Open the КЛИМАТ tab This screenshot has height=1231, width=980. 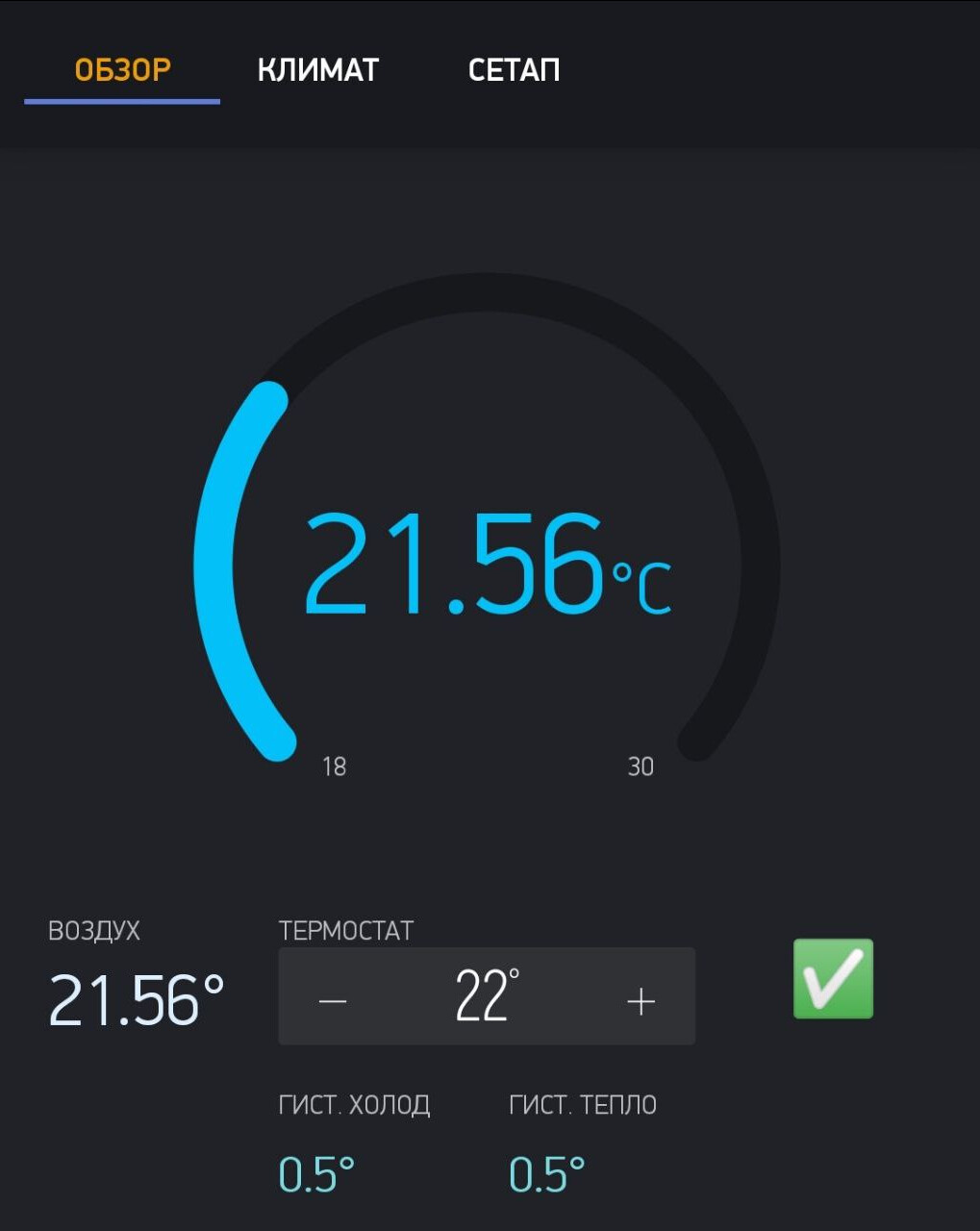click(x=318, y=70)
